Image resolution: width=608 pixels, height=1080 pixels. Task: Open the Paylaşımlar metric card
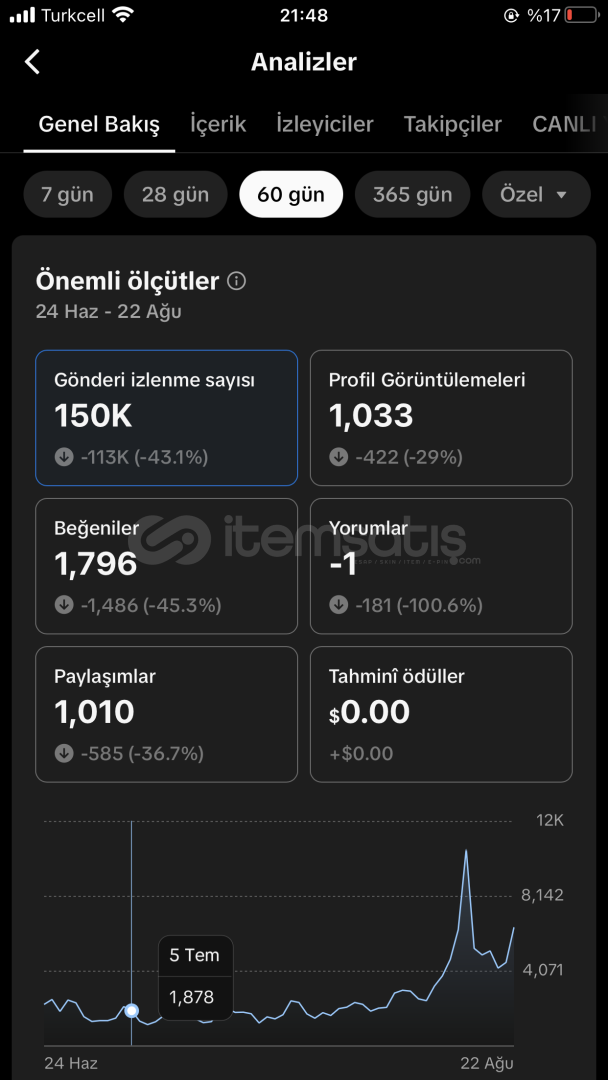click(167, 714)
